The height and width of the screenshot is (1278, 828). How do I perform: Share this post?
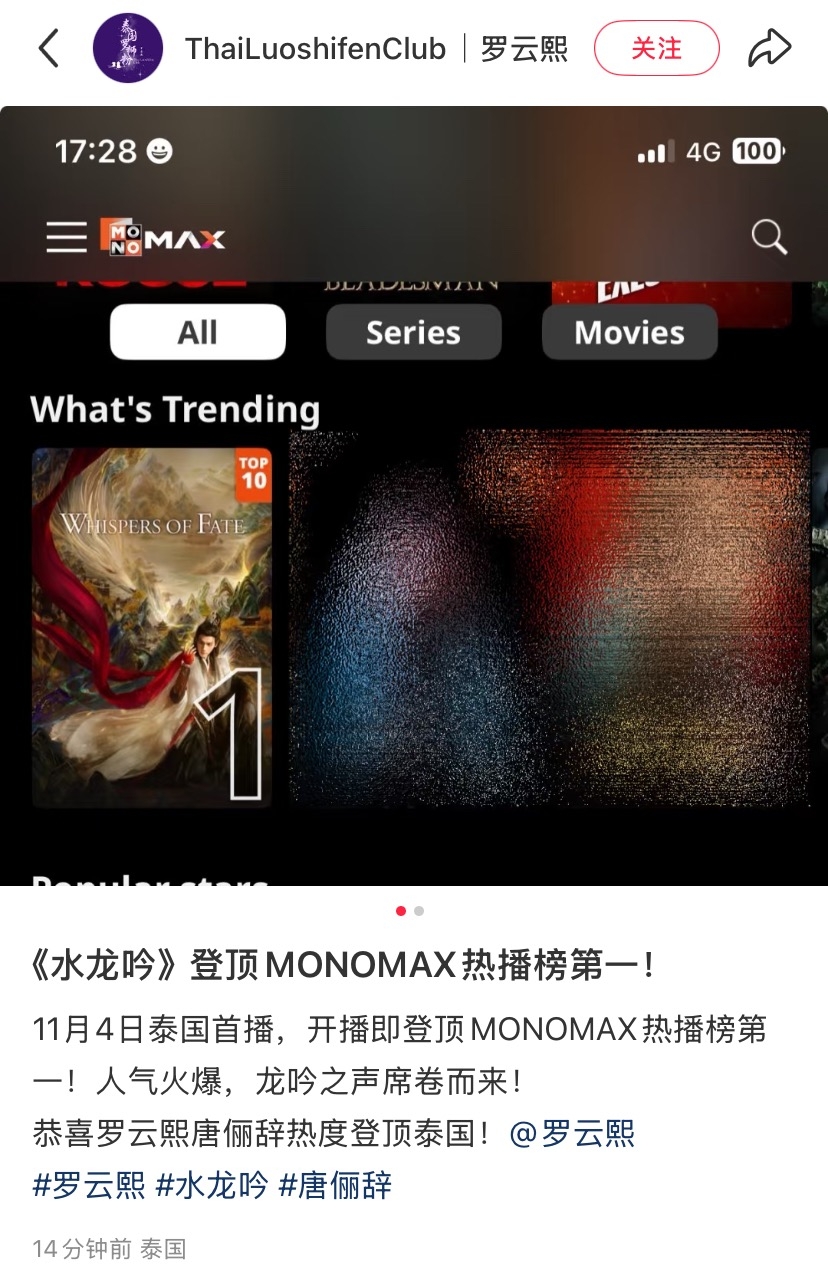point(769,48)
